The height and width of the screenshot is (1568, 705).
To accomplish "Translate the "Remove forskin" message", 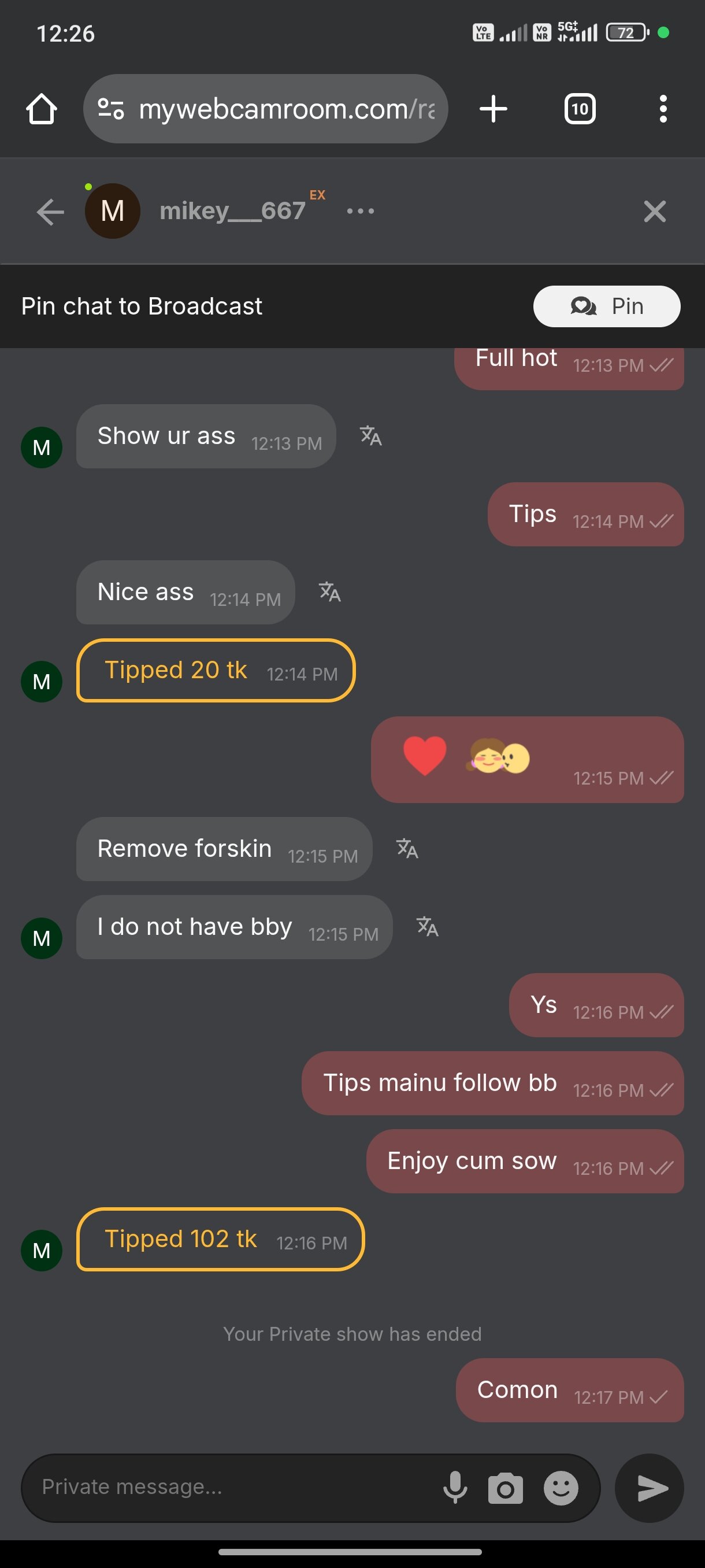I will pyautogui.click(x=407, y=849).
